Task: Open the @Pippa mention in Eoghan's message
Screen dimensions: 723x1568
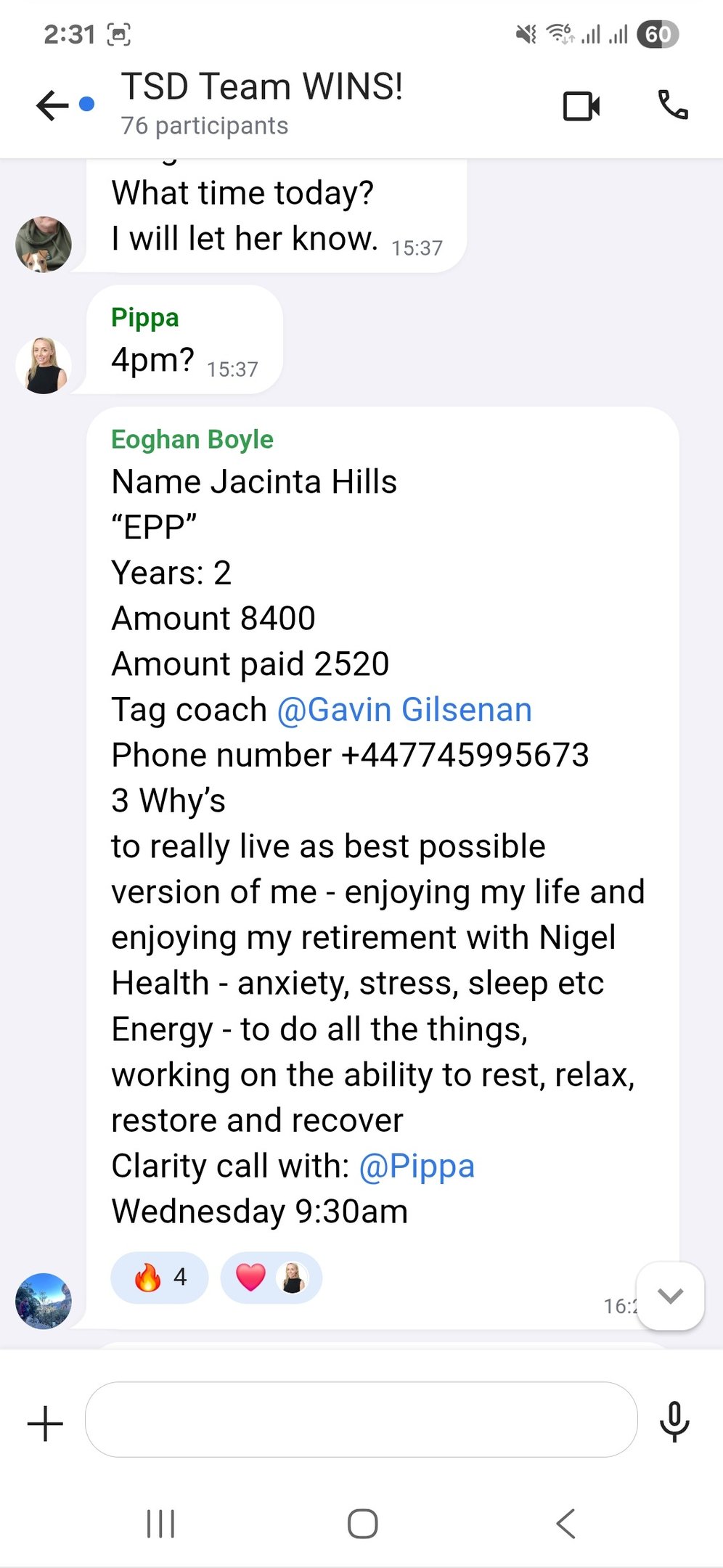Action: 417,1167
